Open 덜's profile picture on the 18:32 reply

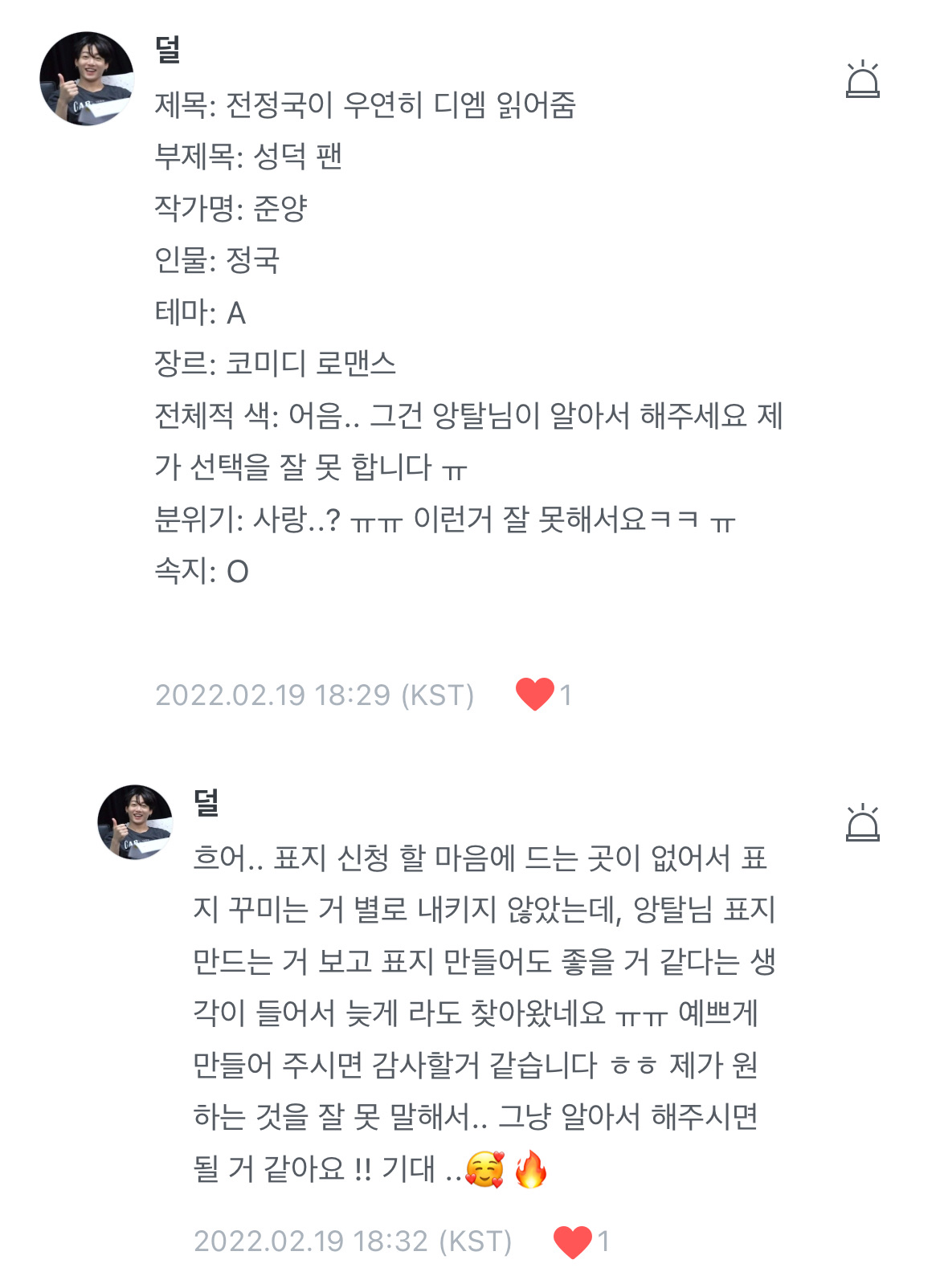[135, 822]
